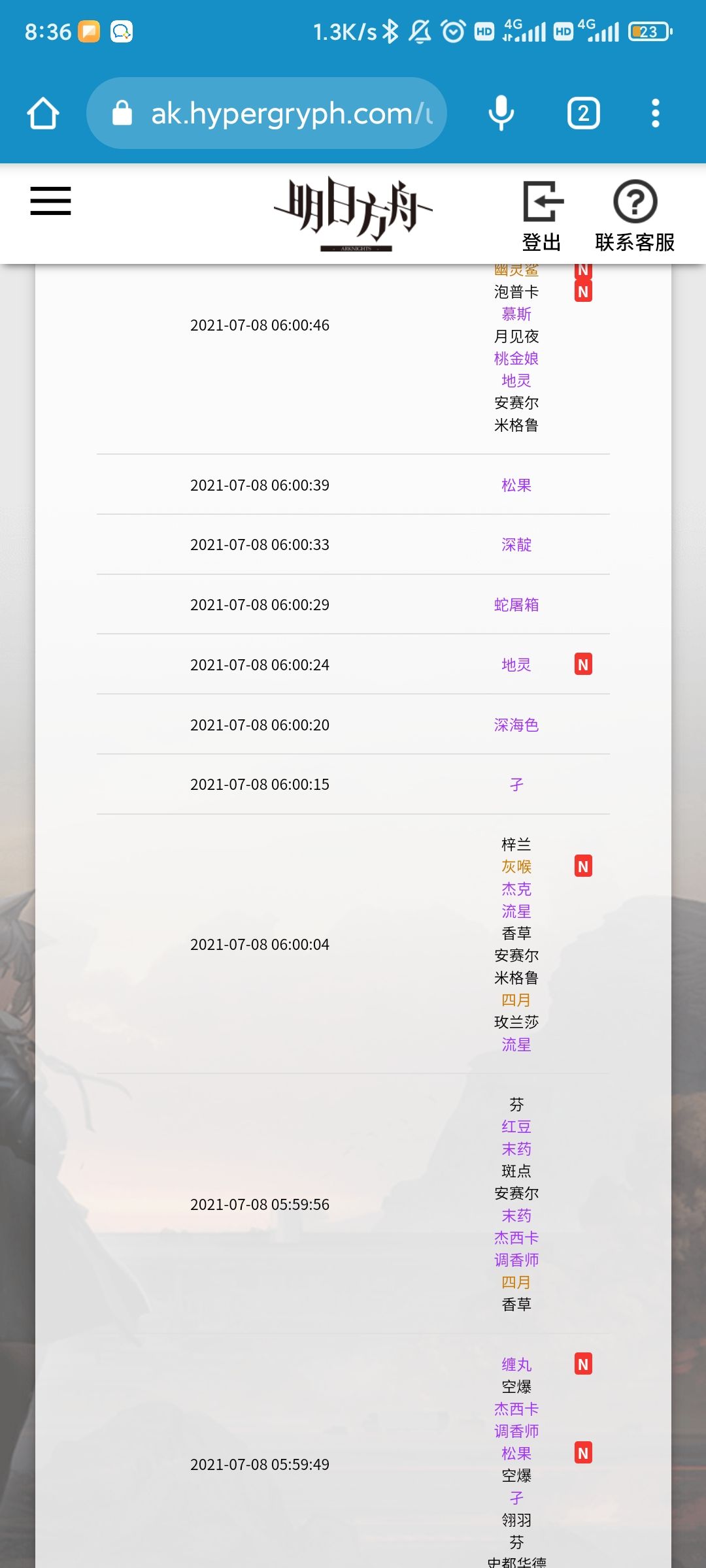The image size is (706, 1568).
Task: Log out with the 登出 button
Action: coord(542,216)
